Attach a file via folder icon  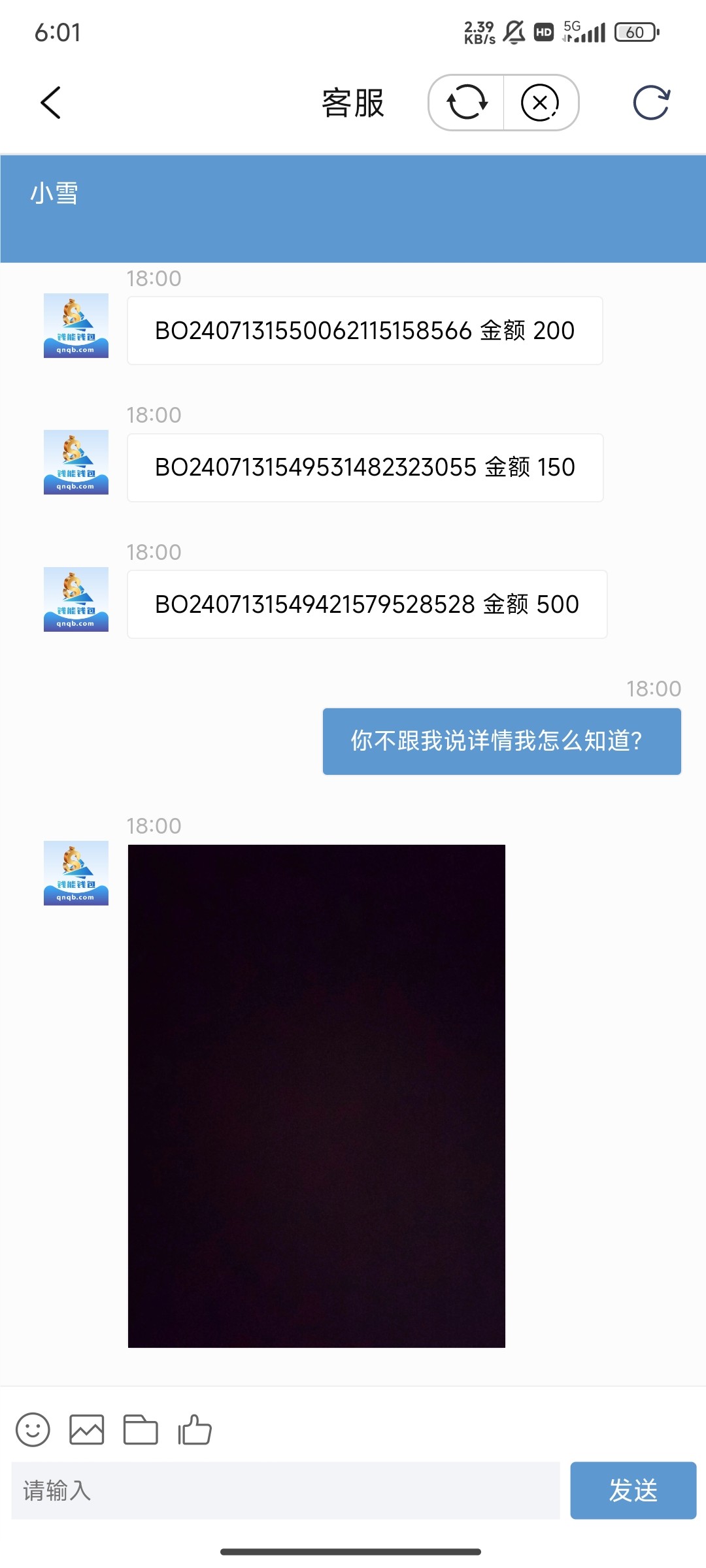tap(141, 1430)
